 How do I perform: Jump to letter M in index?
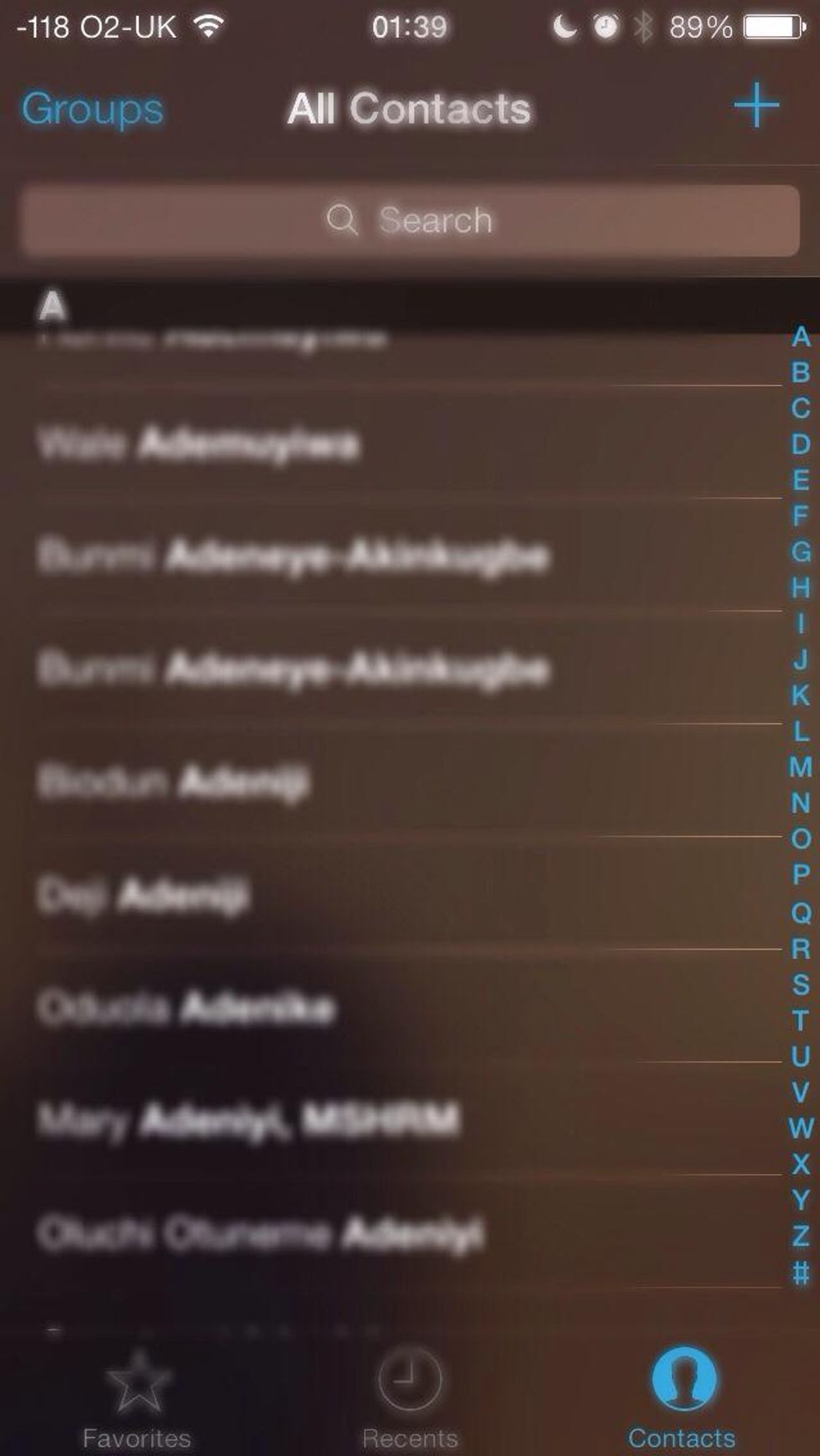click(x=800, y=766)
